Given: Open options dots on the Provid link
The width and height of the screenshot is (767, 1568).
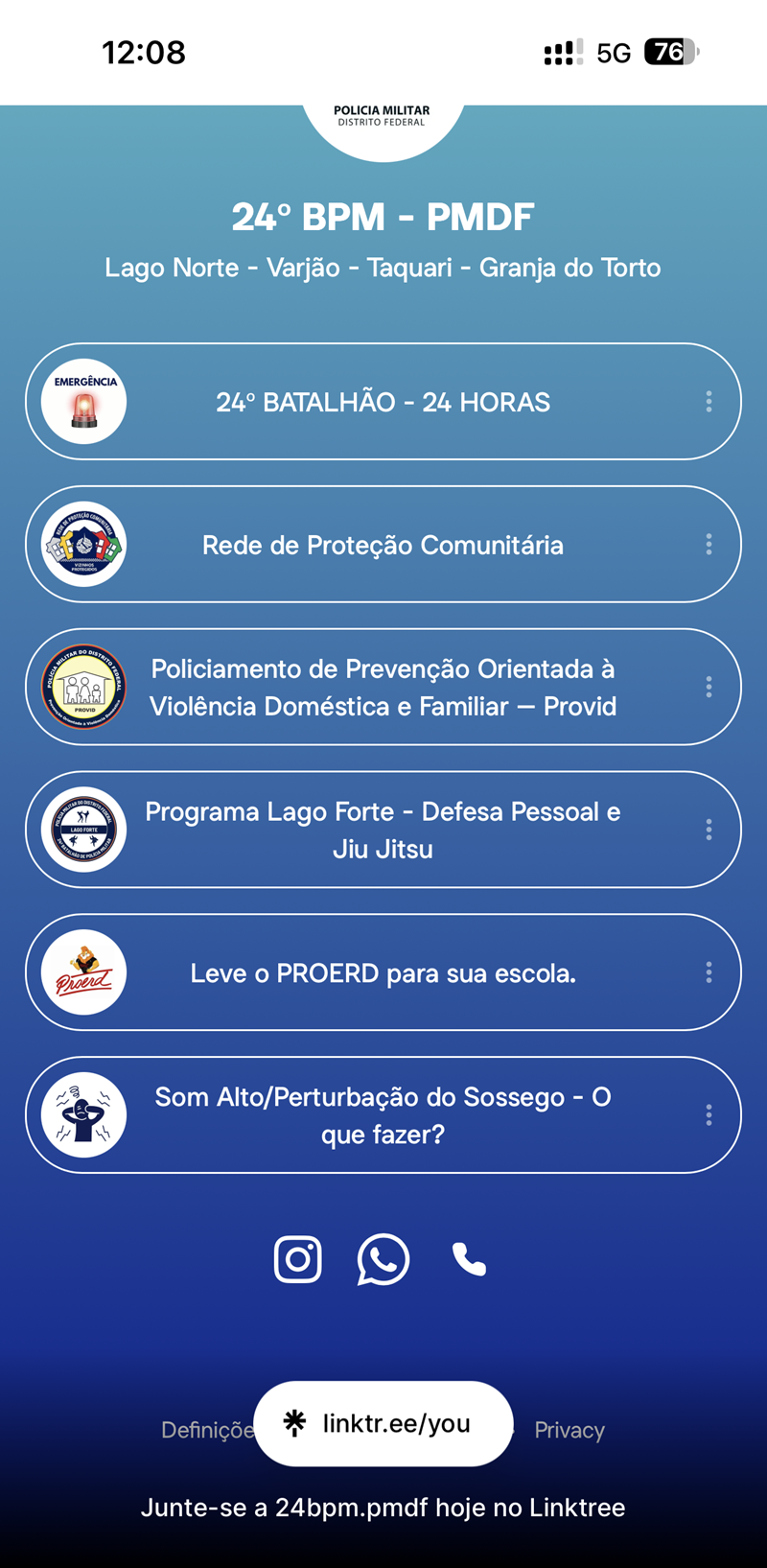Looking at the screenshot, I should [x=709, y=687].
